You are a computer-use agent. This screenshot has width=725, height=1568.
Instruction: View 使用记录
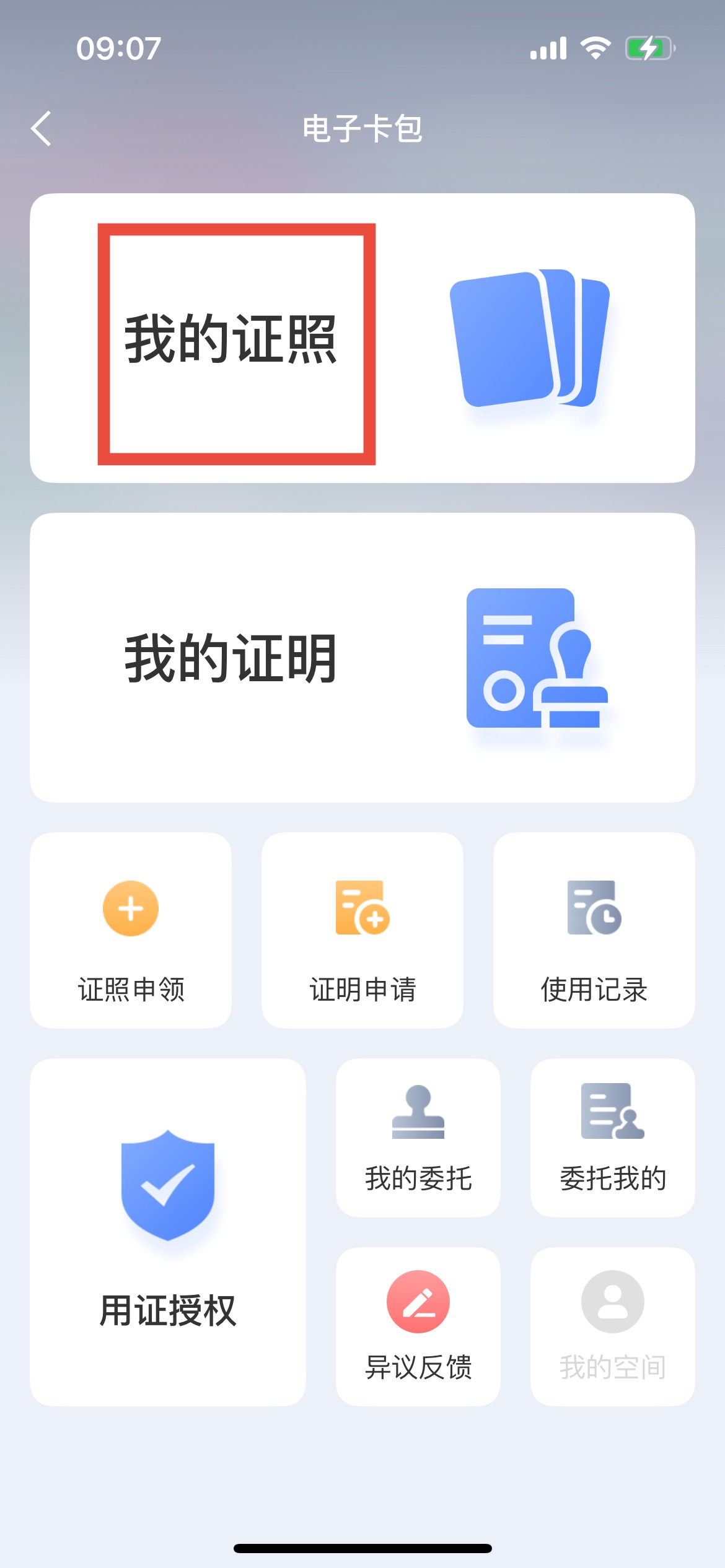[x=594, y=930]
